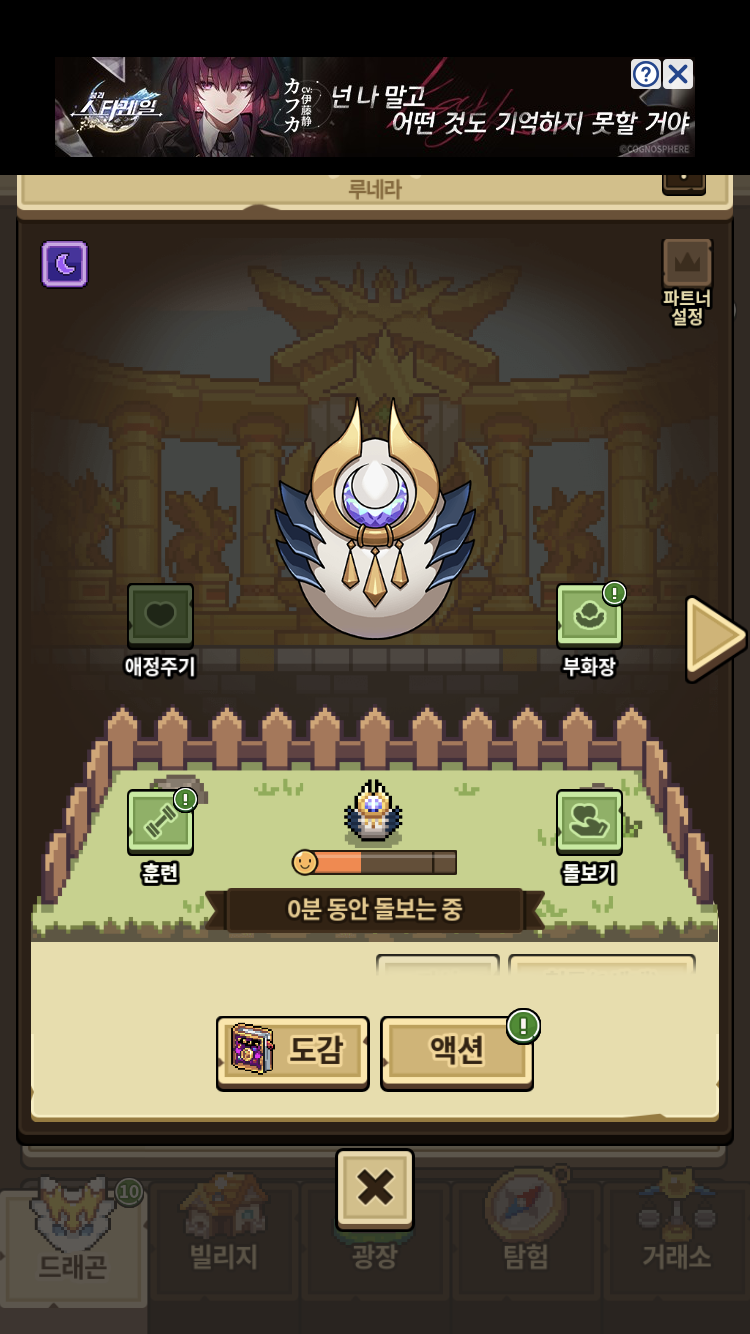This screenshot has width=750, height=1334.
Task: Tap the purple moon icon
Action: [64, 264]
